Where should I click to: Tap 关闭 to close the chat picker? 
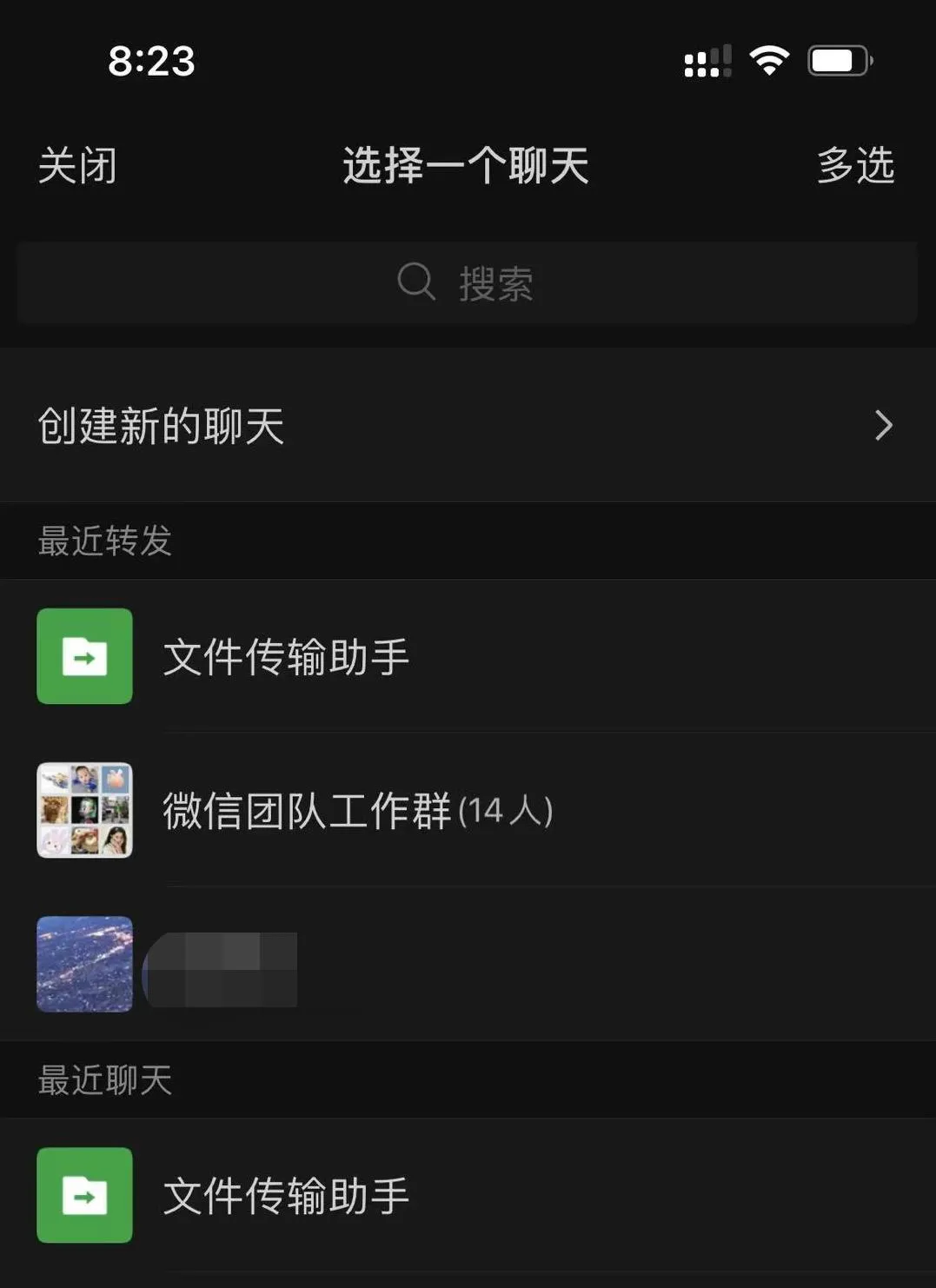pyautogui.click(x=77, y=165)
